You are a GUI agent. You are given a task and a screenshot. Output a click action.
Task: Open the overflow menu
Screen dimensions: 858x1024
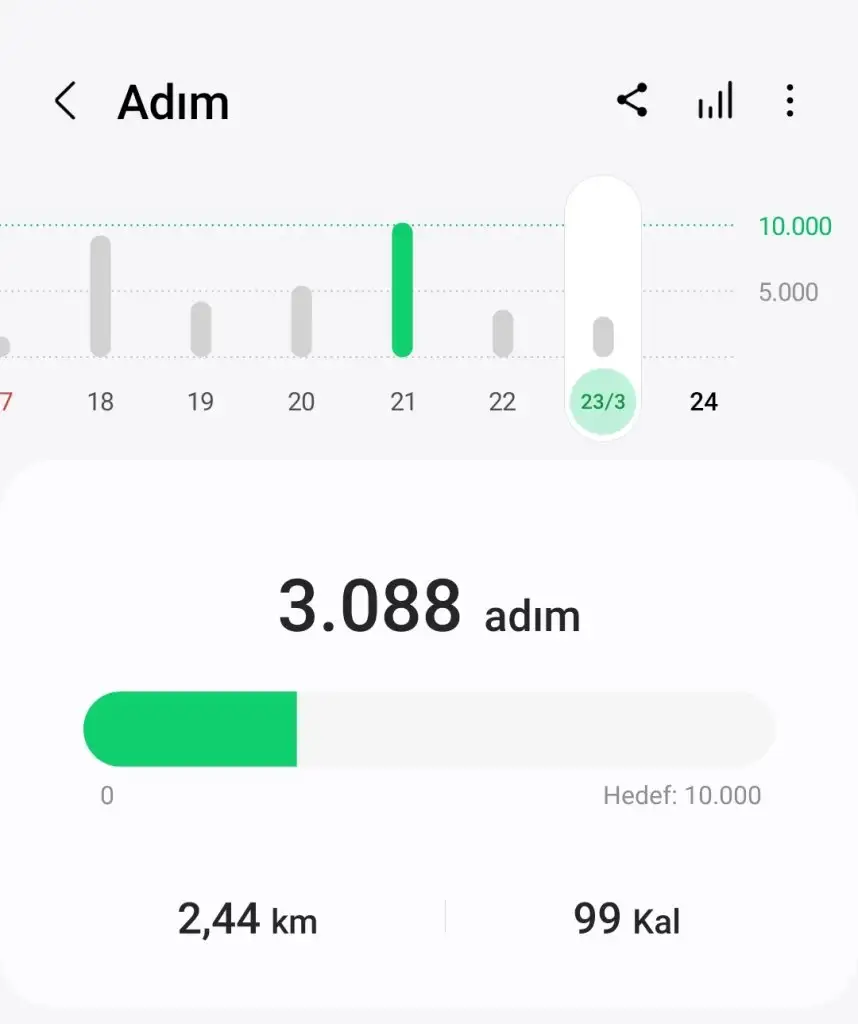tap(790, 101)
